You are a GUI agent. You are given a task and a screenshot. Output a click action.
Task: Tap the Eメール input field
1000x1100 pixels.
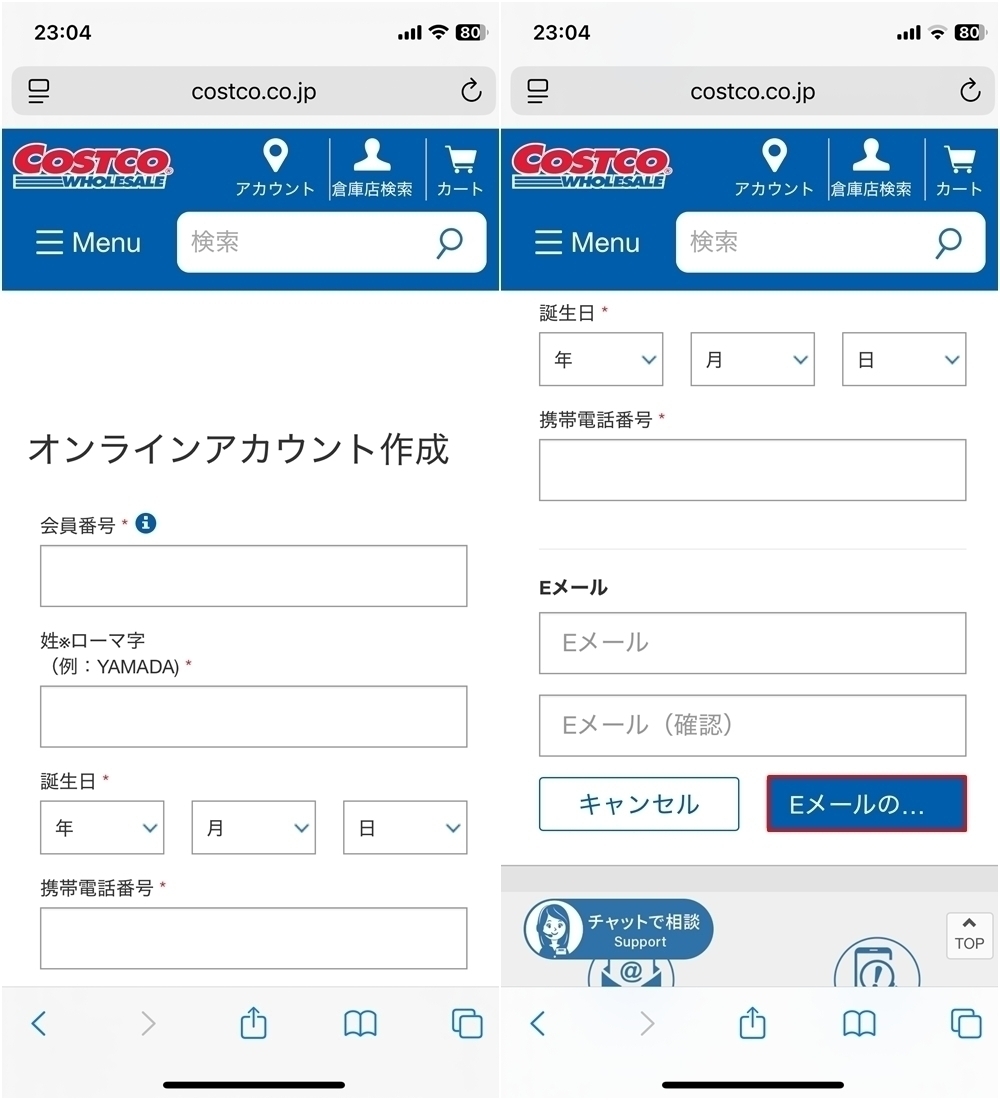click(752, 643)
